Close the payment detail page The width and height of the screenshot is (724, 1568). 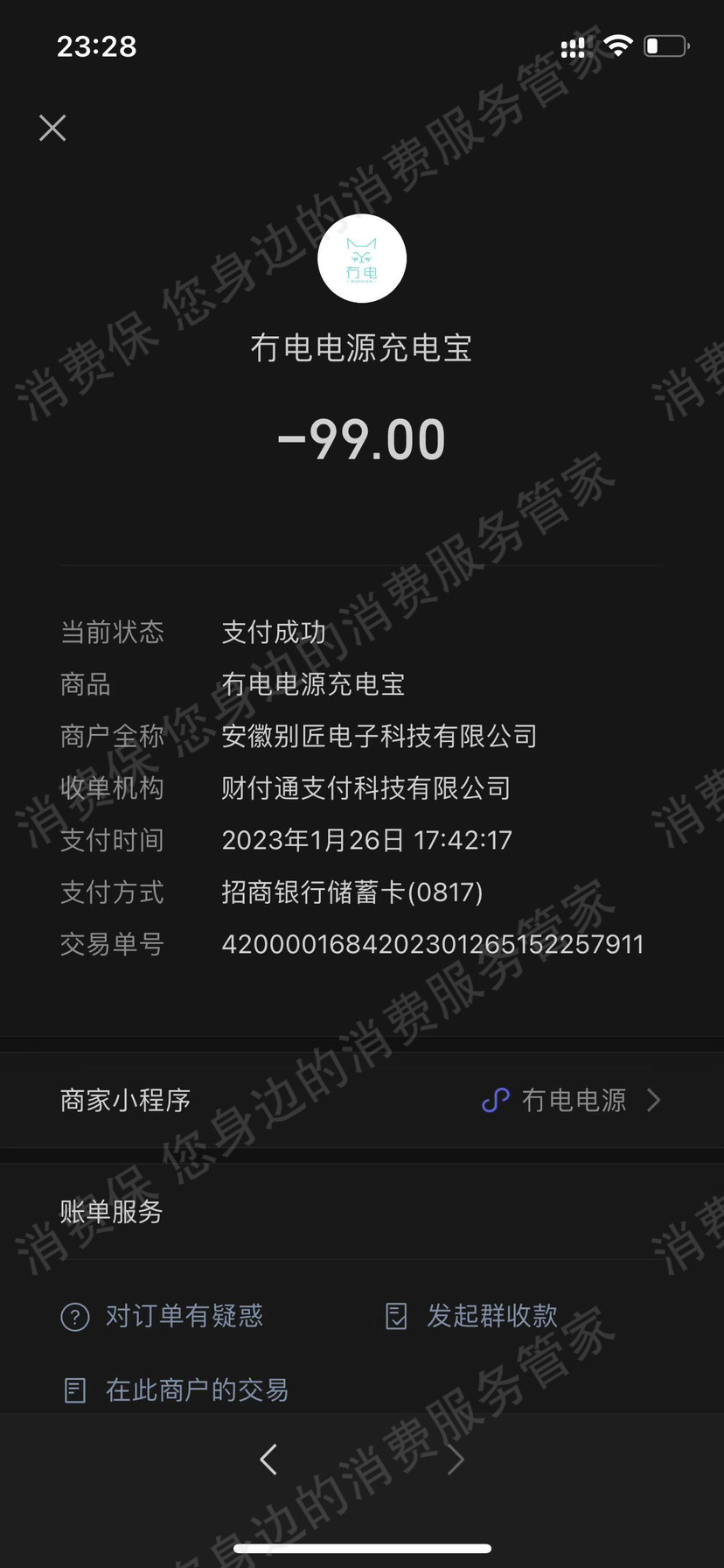[x=52, y=129]
